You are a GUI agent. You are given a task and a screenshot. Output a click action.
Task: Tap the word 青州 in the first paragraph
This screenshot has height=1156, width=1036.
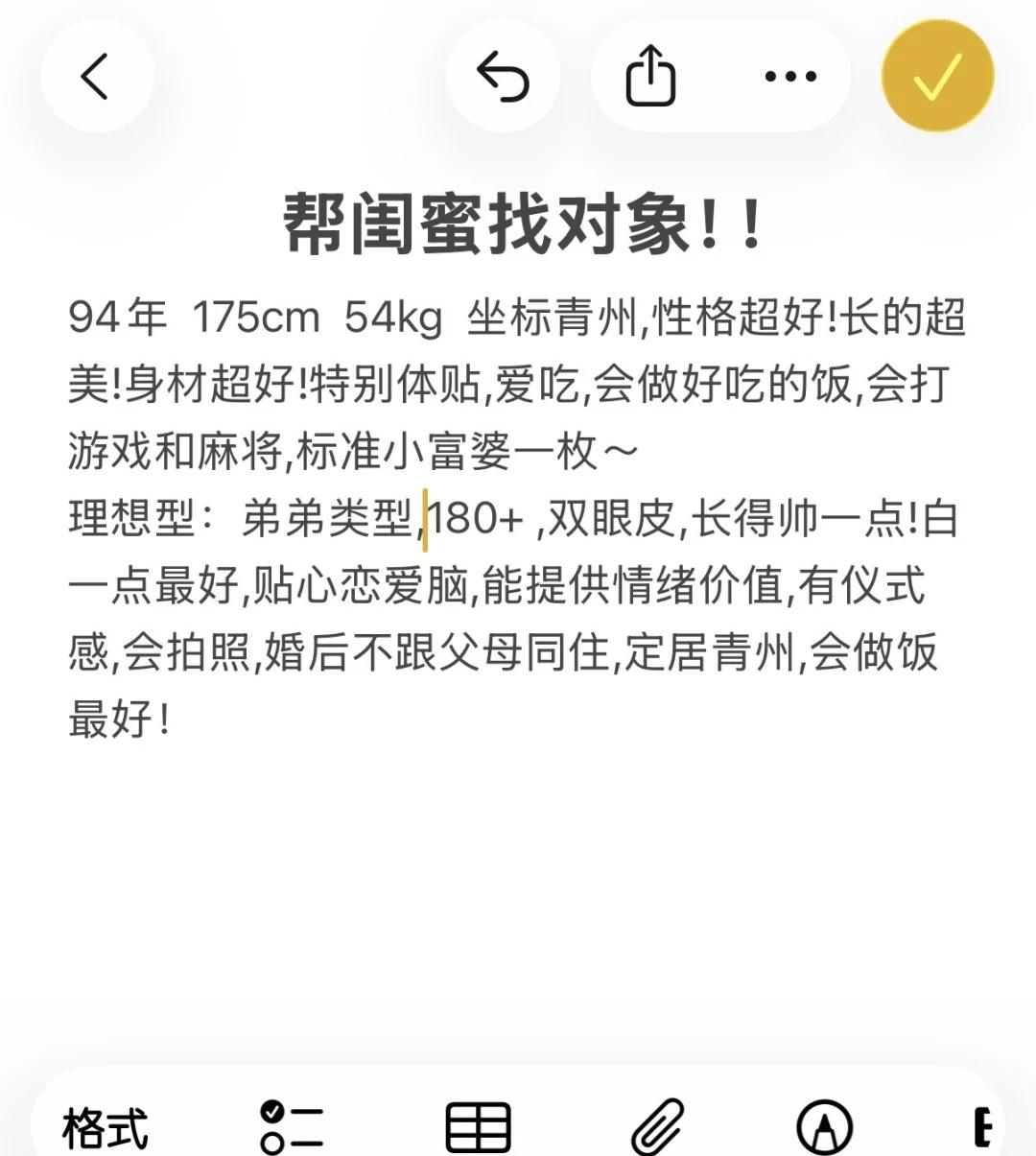pyautogui.click(x=600, y=318)
